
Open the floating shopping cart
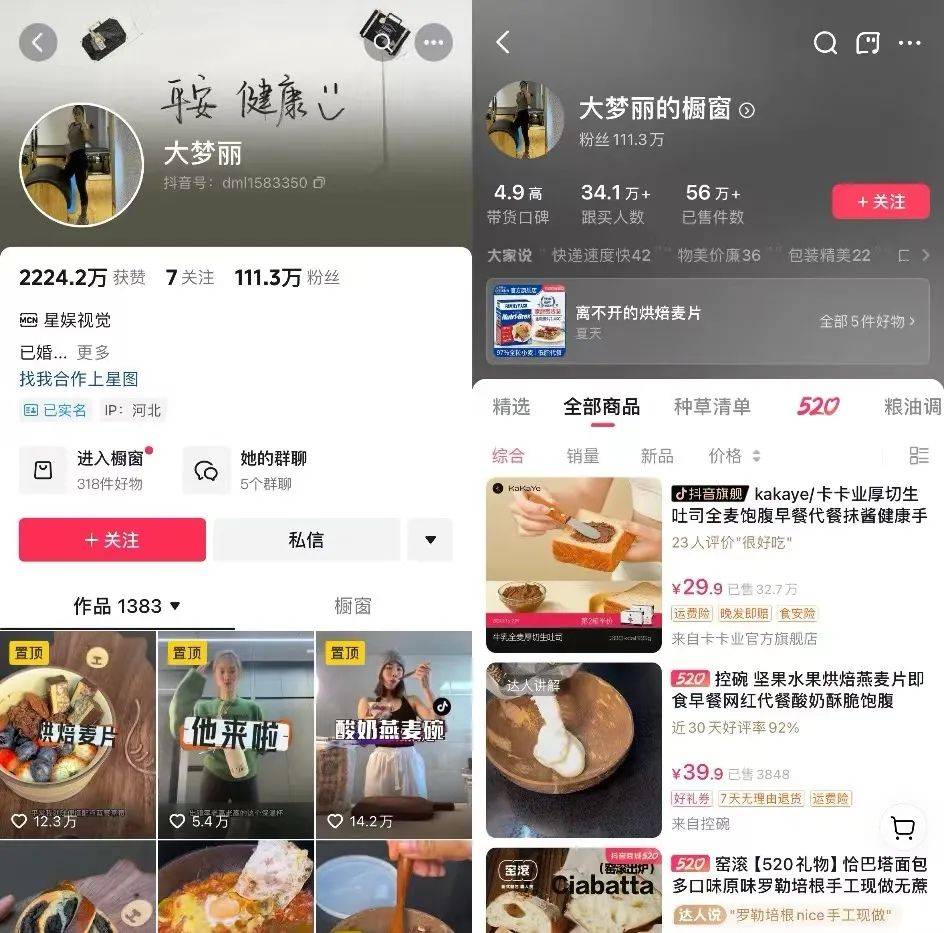click(x=903, y=828)
